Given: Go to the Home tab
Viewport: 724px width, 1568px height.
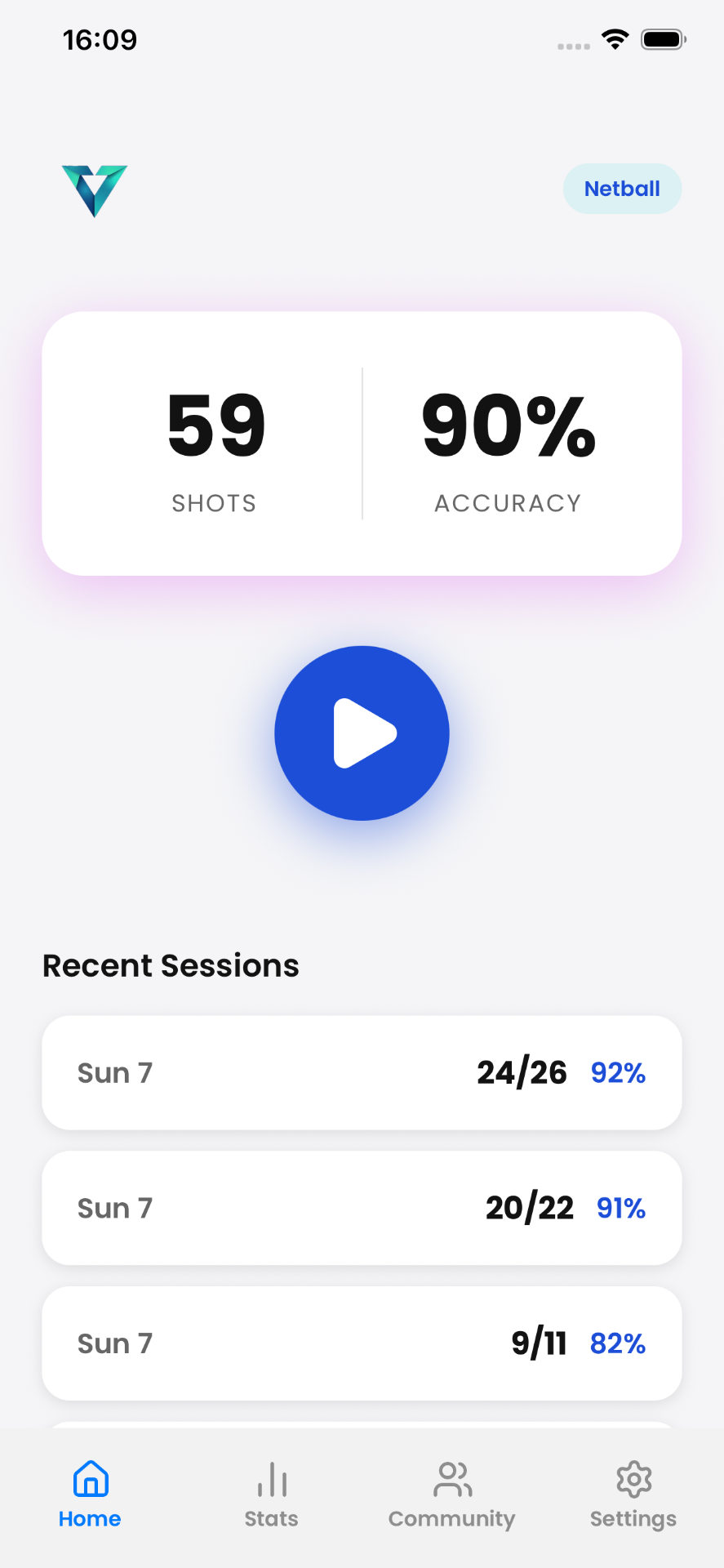Looking at the screenshot, I should pos(90,1494).
